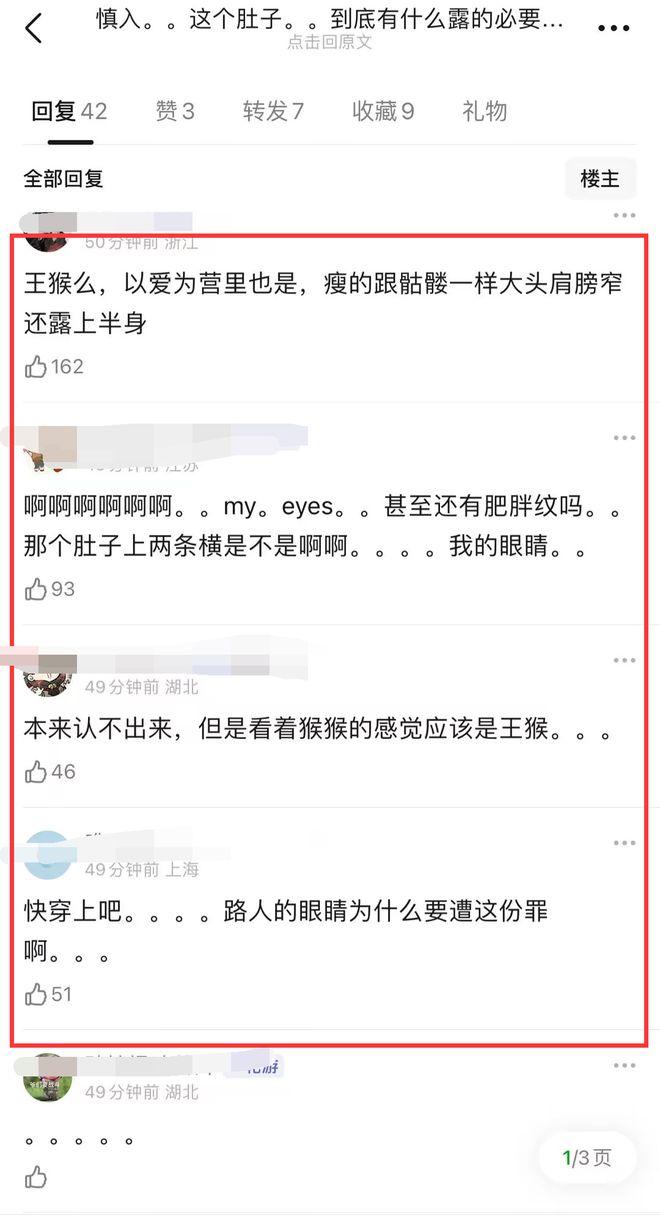Open more options for the 本来认不出来 comment
Viewport: 660px width, 1217px height.
(x=625, y=661)
